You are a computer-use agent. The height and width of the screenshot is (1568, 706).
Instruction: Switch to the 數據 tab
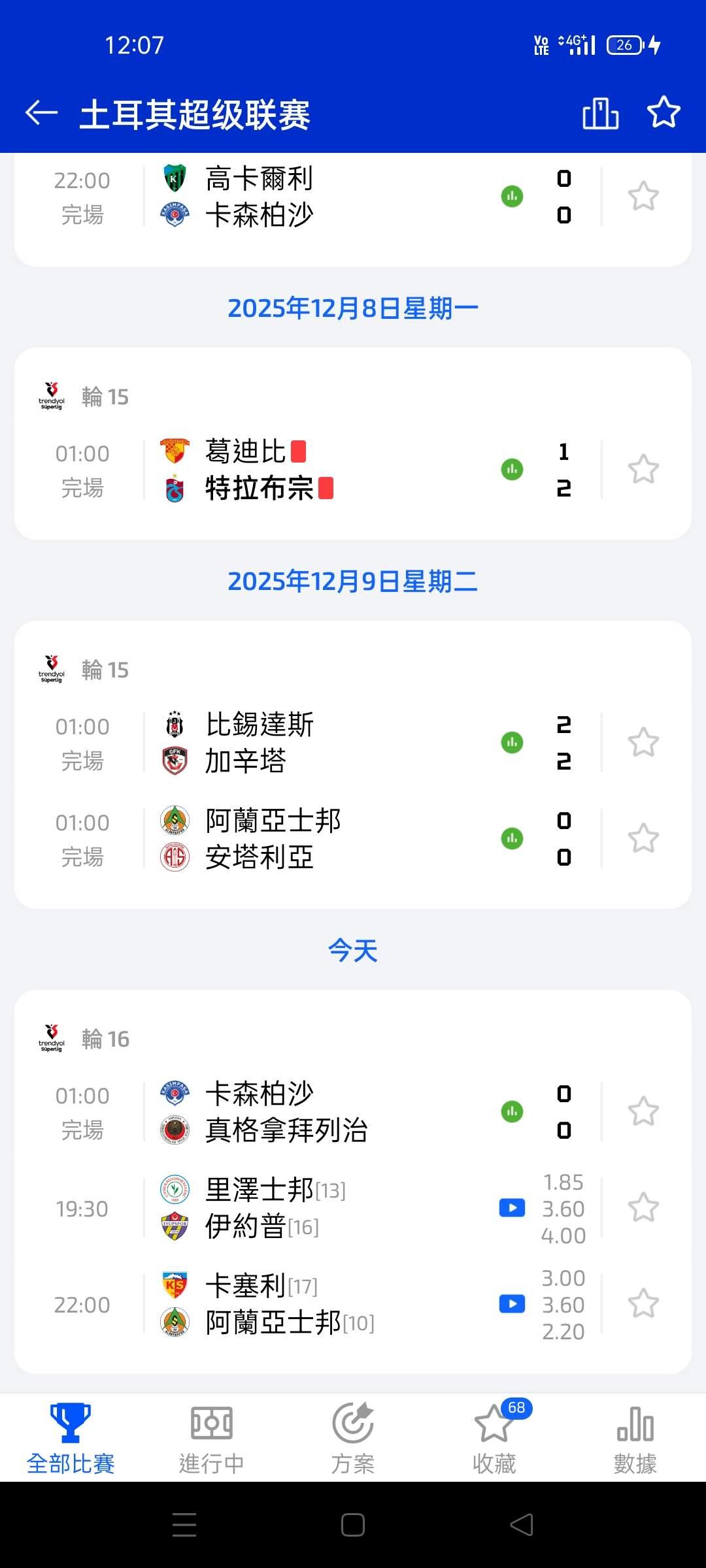click(635, 1439)
